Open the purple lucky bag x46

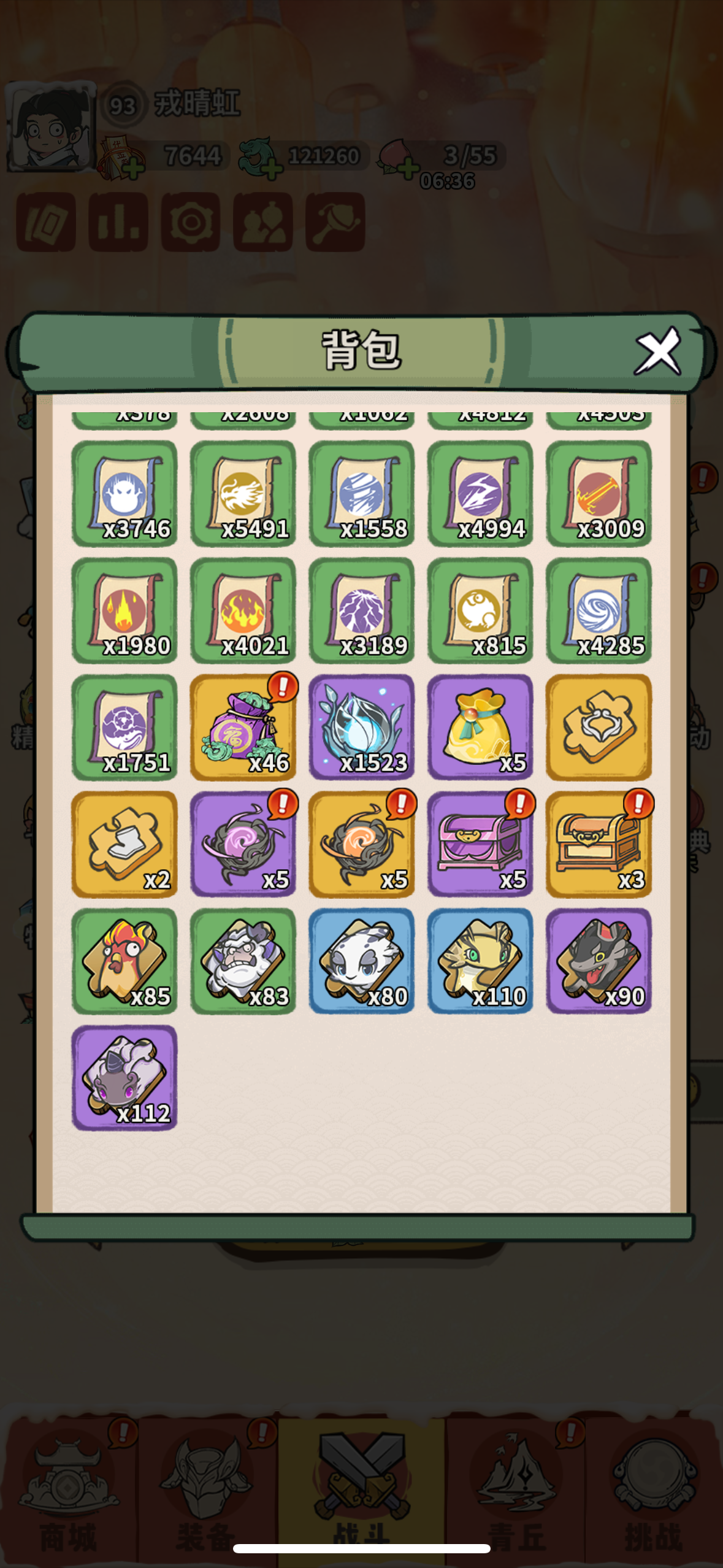coord(243,727)
